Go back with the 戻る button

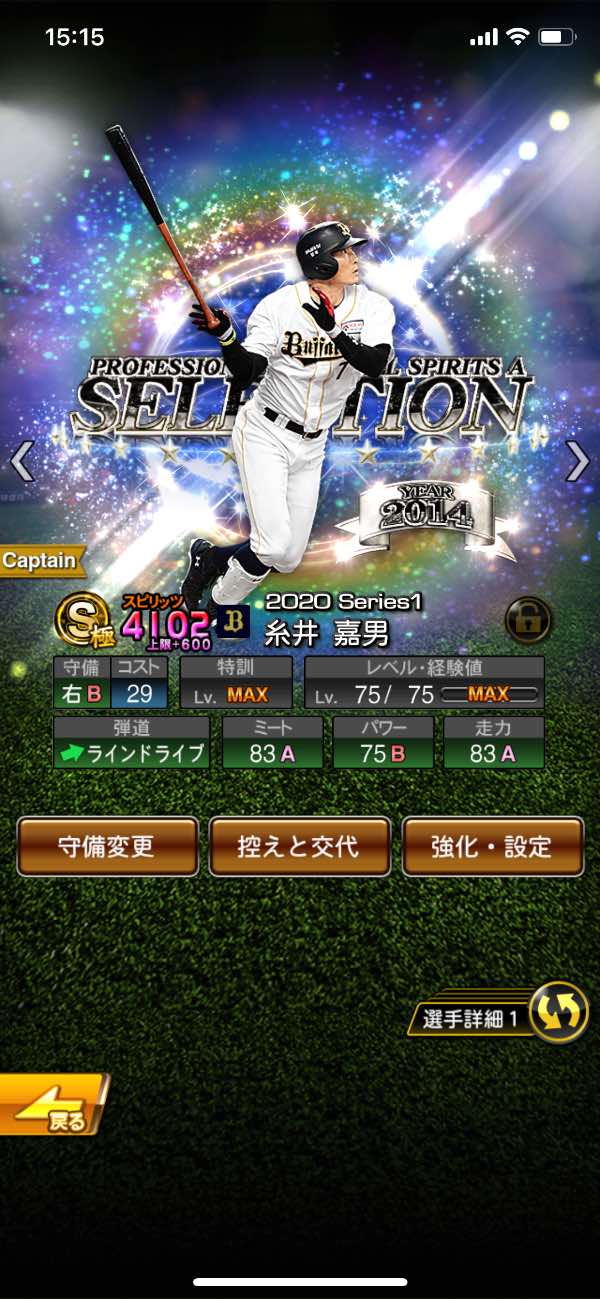(50, 1107)
